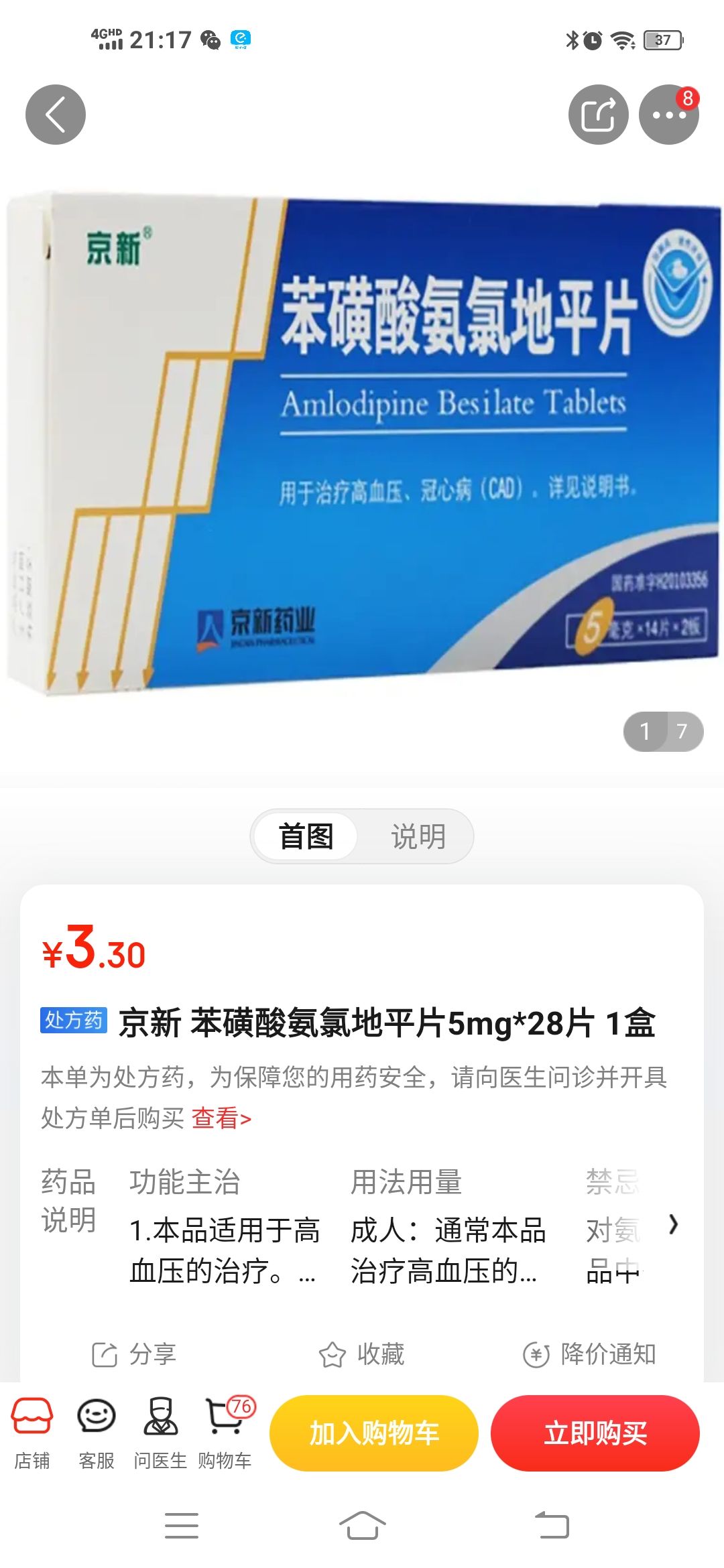Add the product to favorites via 收藏
724x1568 pixels.
click(x=361, y=1354)
